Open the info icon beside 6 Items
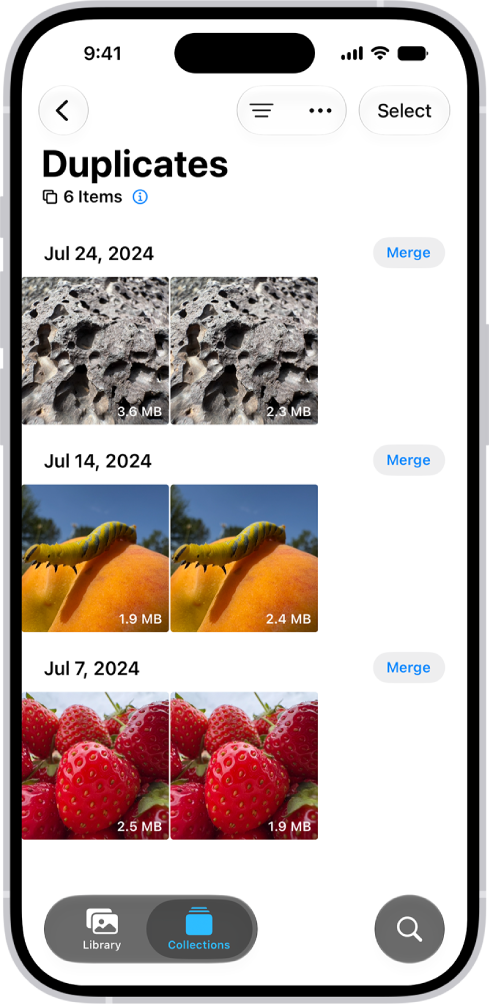Image resolution: width=490 pixels, height=1008 pixels. click(140, 197)
